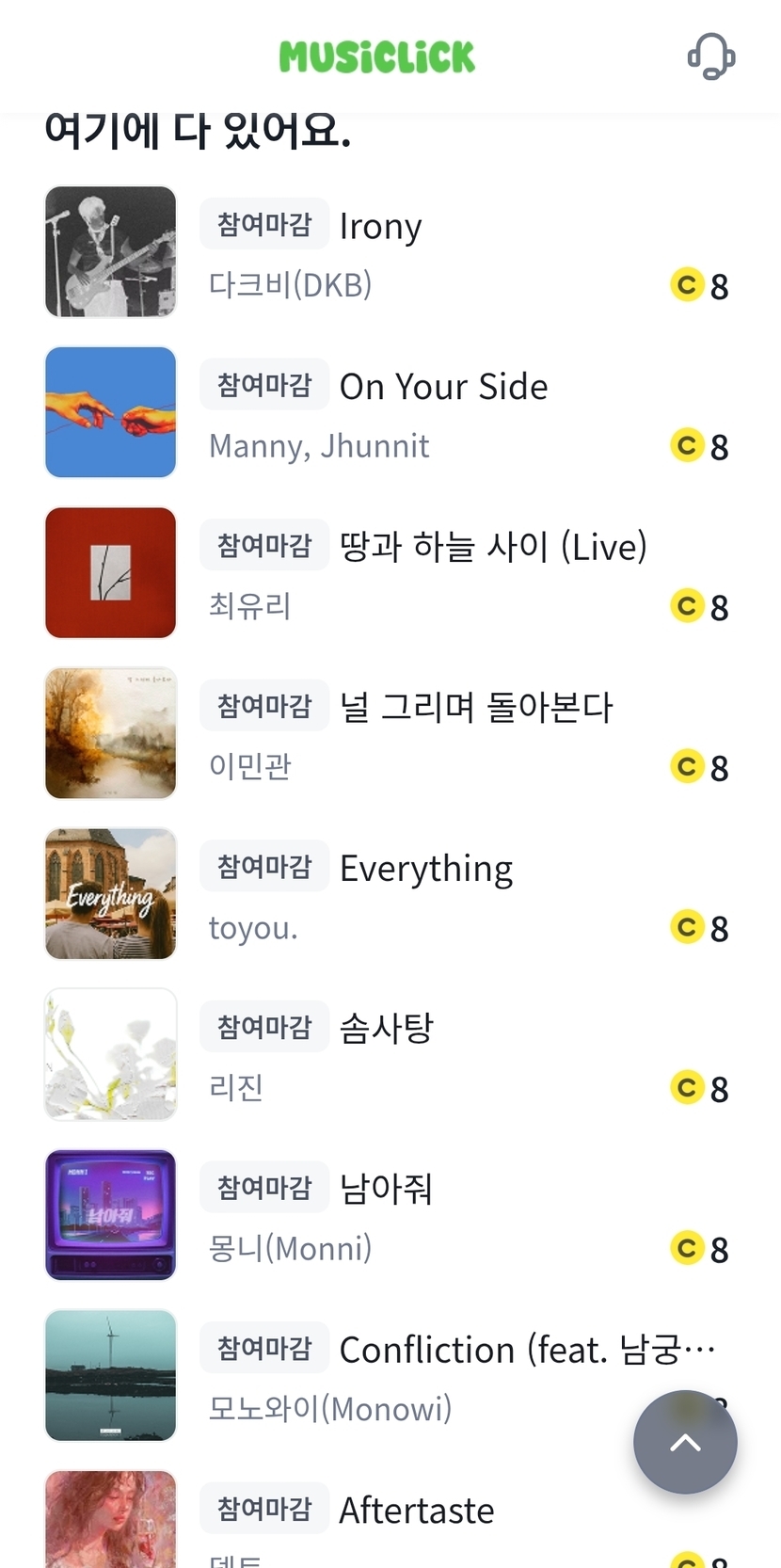Select 땅과 하늘 사이 (Live) by 최유리

493,547
